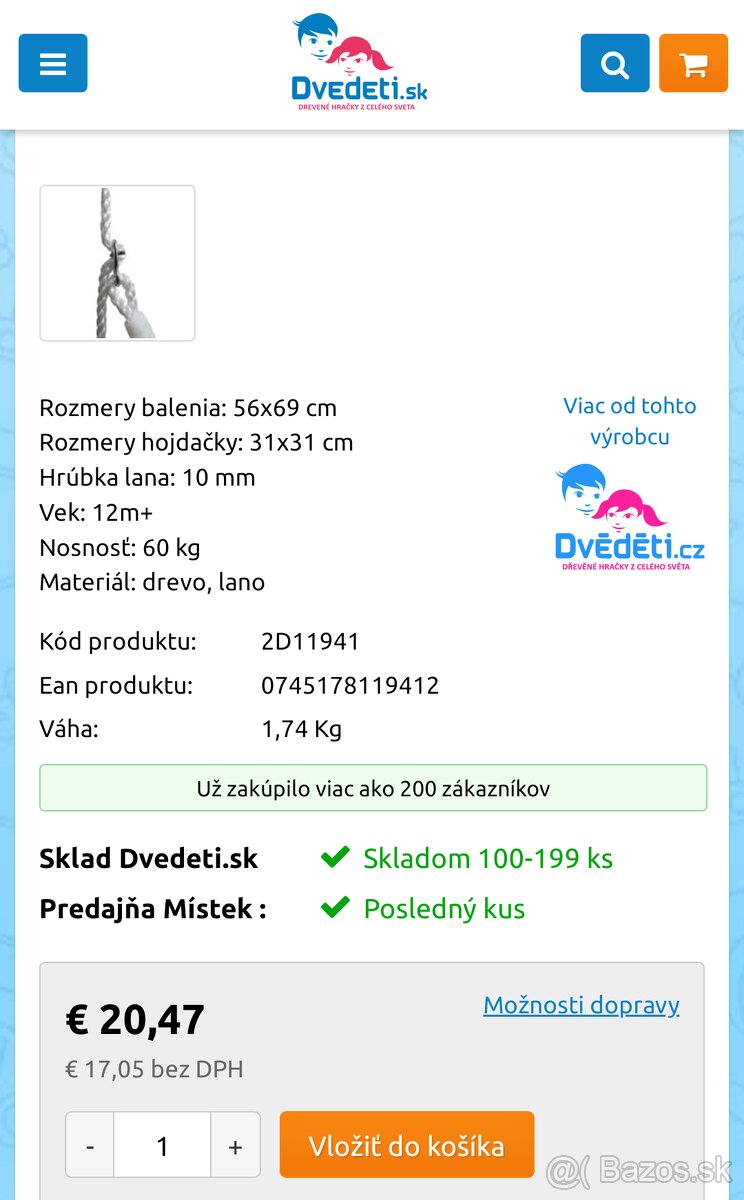The height and width of the screenshot is (1200, 744).
Task: Click the Sklad Dvedeti.sk label
Action: 148,858
